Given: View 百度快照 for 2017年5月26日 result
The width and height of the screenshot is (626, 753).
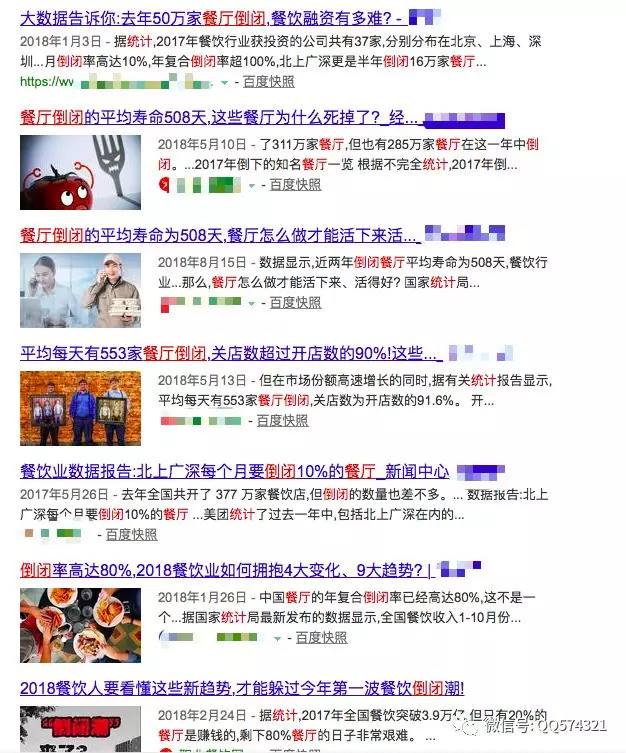Looking at the screenshot, I should pos(130,535).
